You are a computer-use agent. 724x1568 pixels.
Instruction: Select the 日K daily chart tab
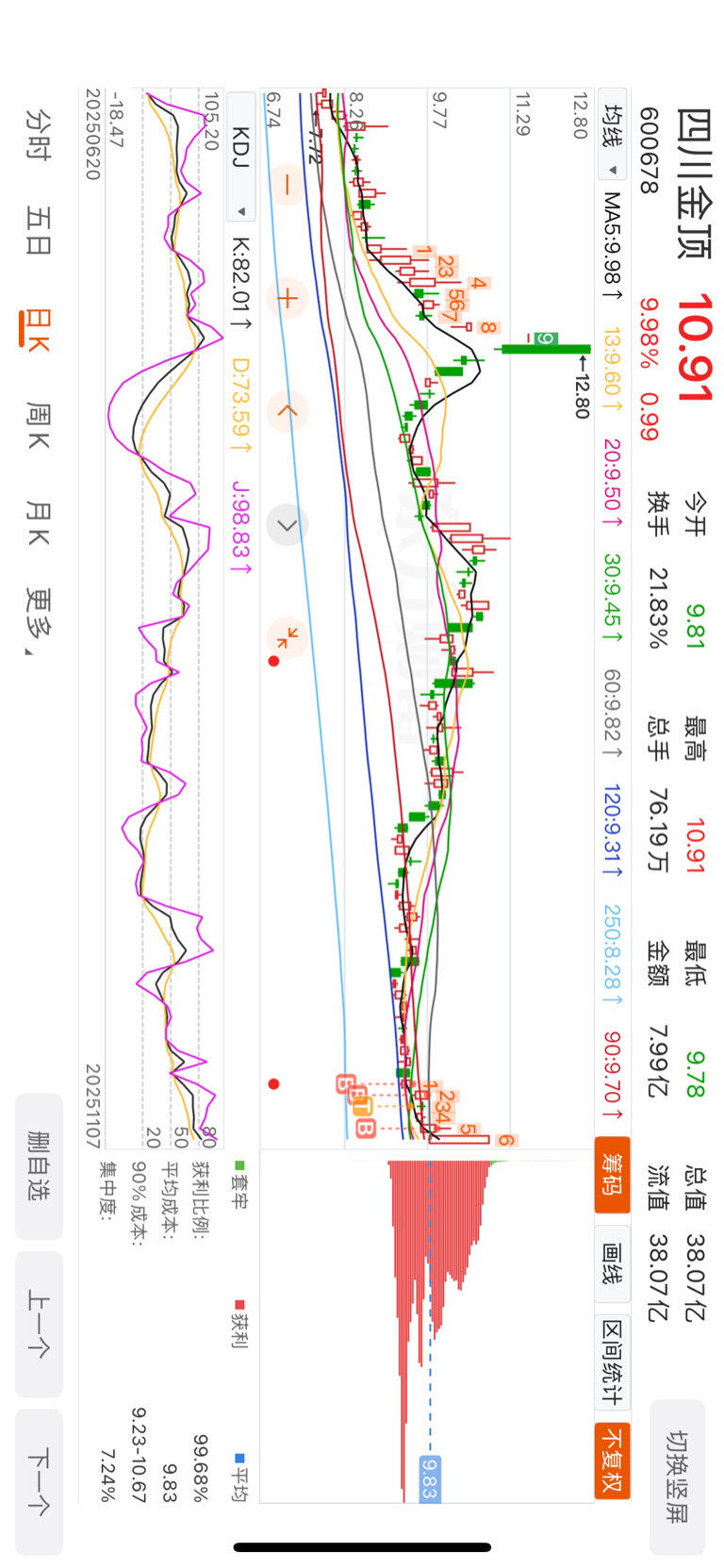(39, 328)
